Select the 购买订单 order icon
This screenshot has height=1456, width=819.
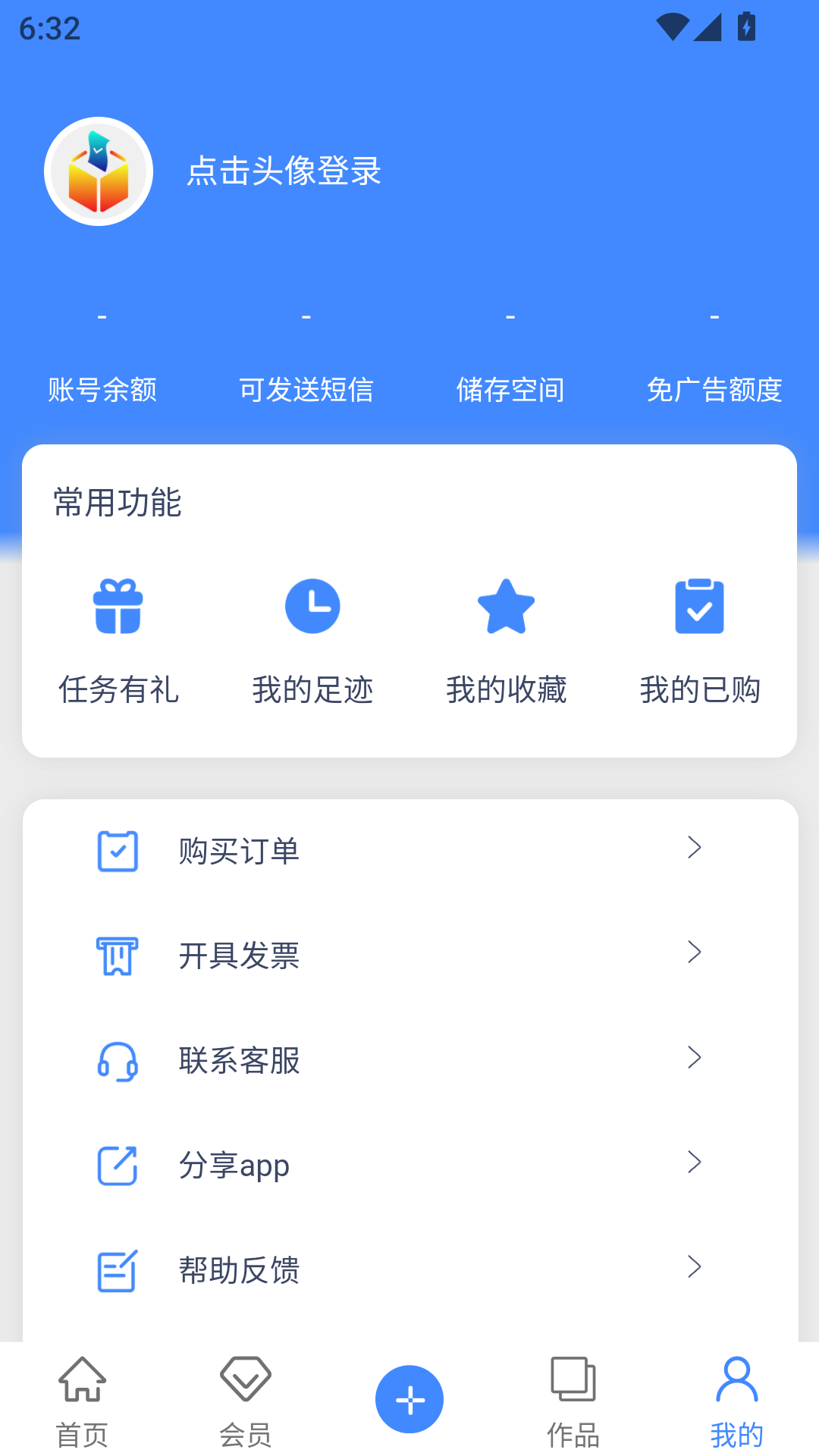point(117,851)
